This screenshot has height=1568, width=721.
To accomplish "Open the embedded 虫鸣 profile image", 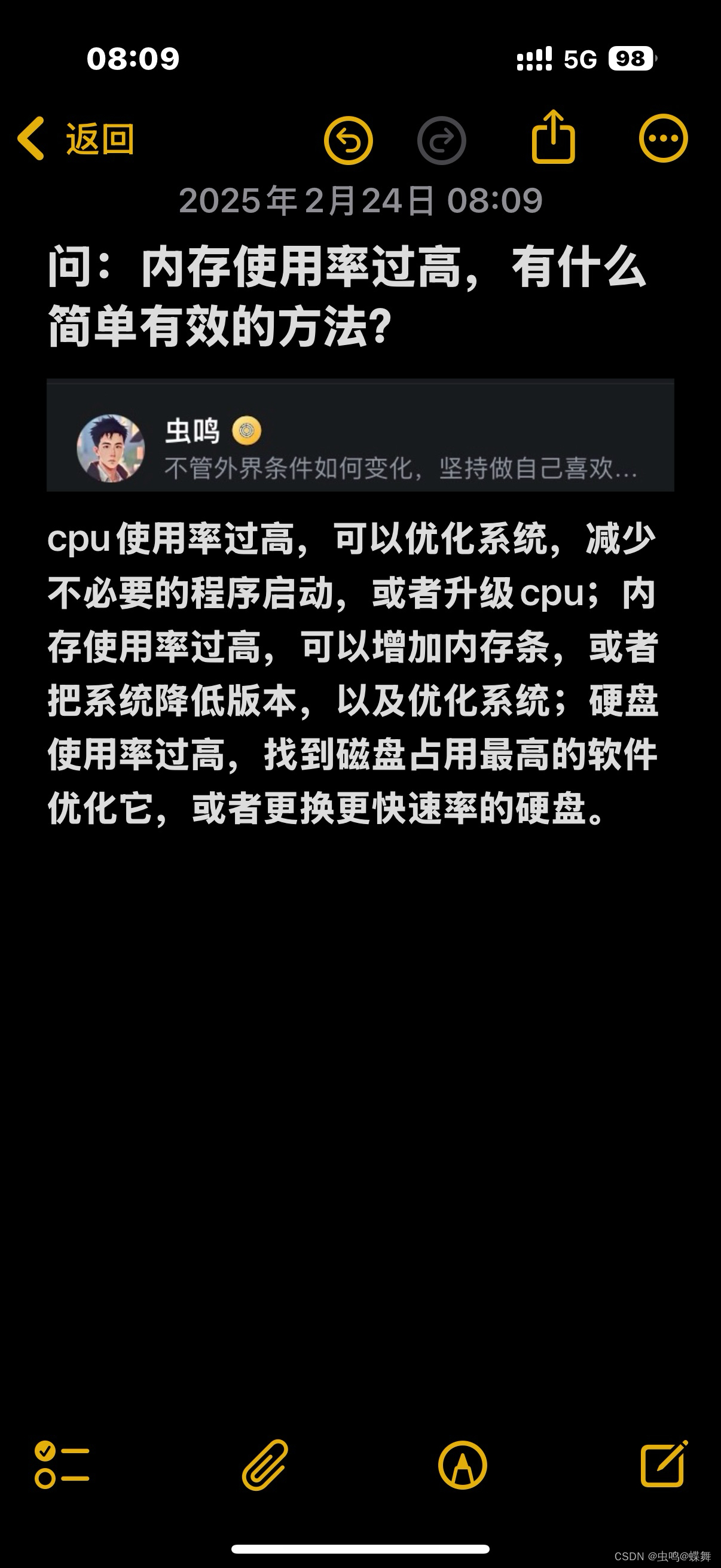I will pos(360,436).
